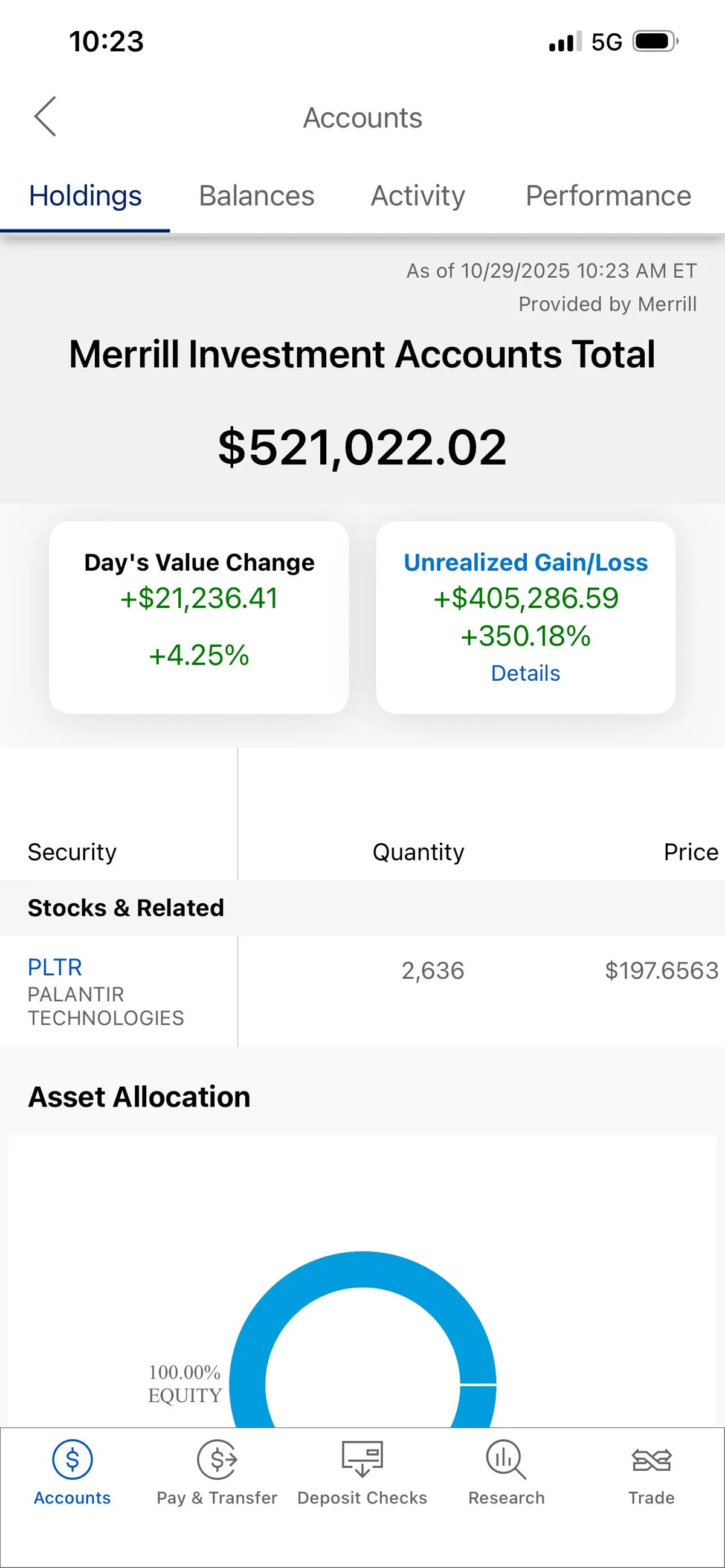This screenshot has height=1568, width=725.
Task: Click the Stocks & Related section header
Action: pos(126,908)
